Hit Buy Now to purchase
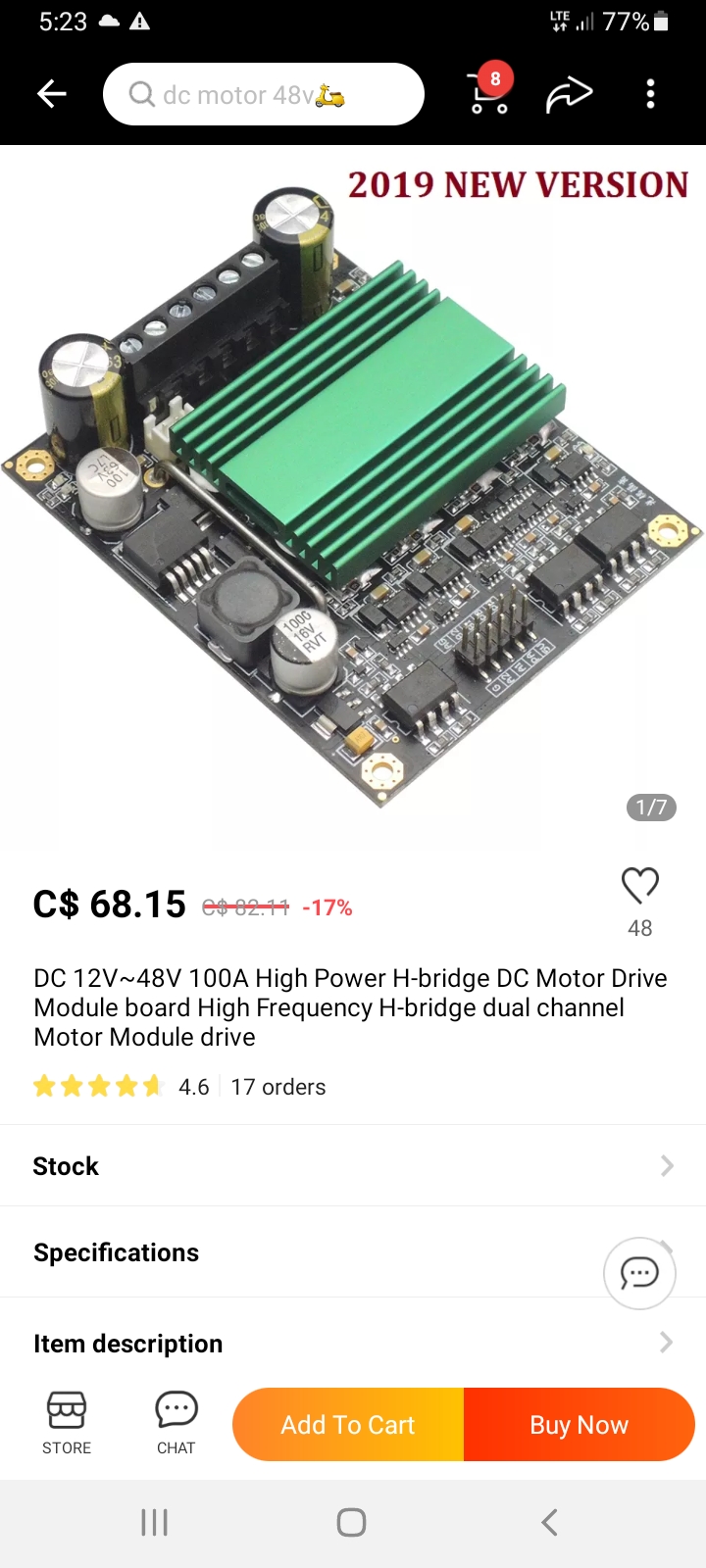The image size is (706, 1568). coord(579,1425)
